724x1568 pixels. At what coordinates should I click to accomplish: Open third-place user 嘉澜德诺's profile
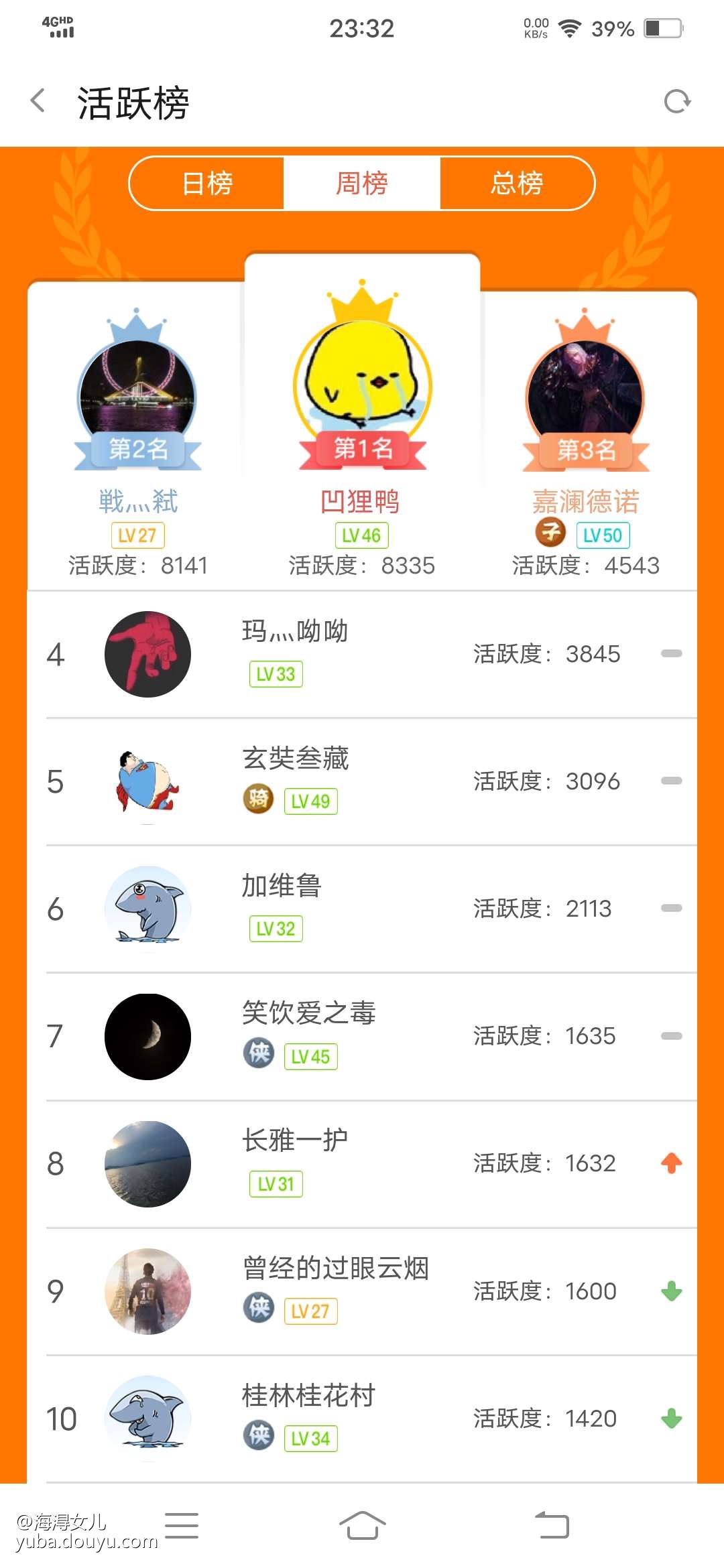585,395
